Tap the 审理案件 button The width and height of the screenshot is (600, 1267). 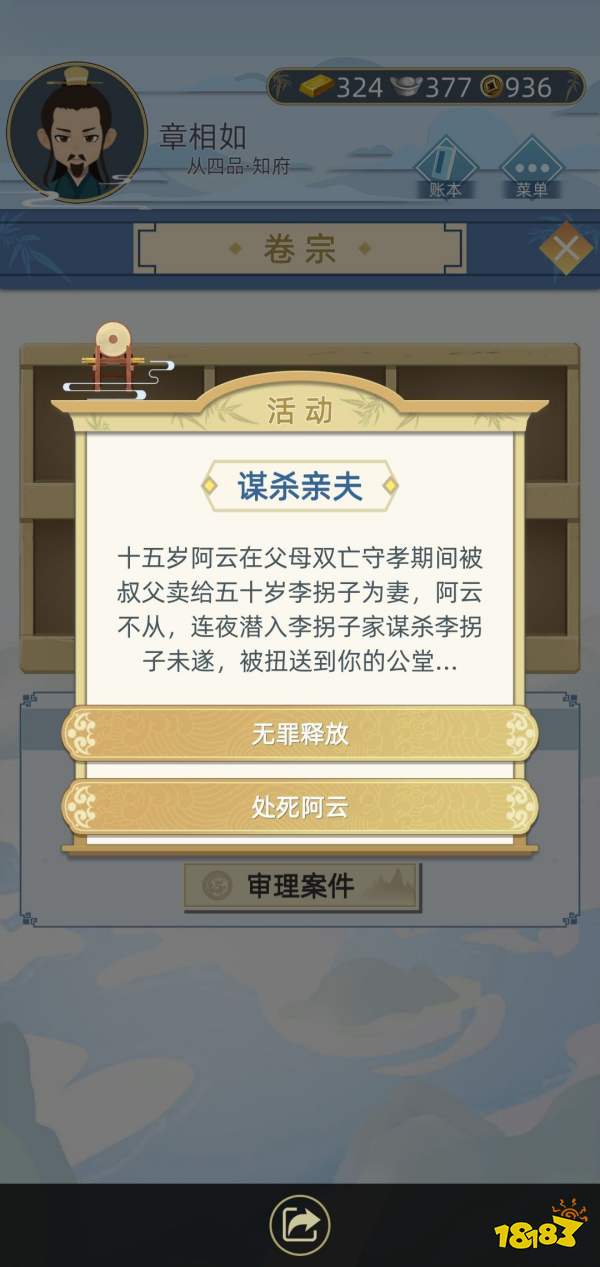click(300, 886)
